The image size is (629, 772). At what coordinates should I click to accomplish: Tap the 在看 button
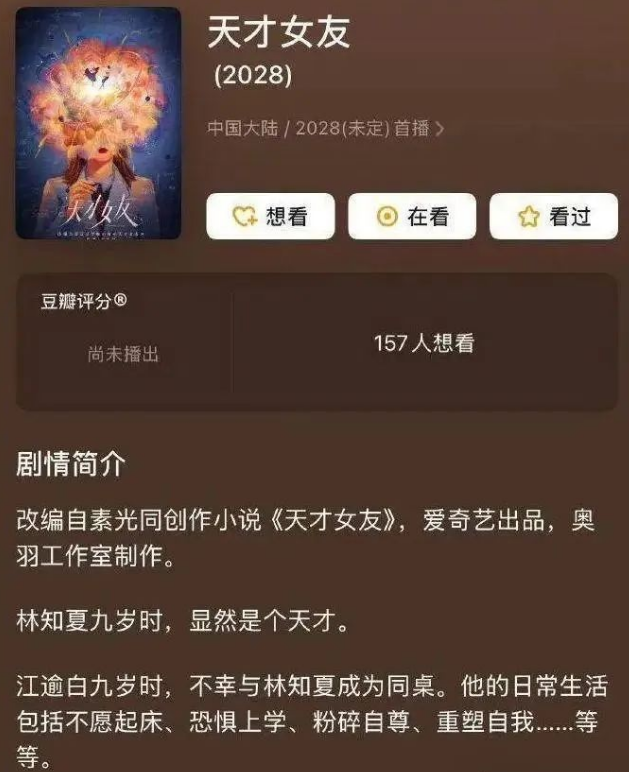411,216
